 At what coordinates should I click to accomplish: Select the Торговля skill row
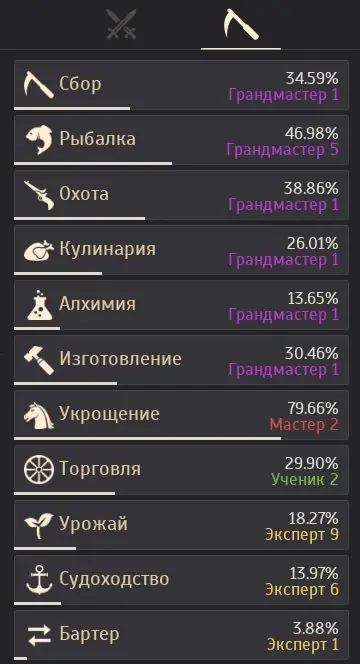(x=181, y=470)
